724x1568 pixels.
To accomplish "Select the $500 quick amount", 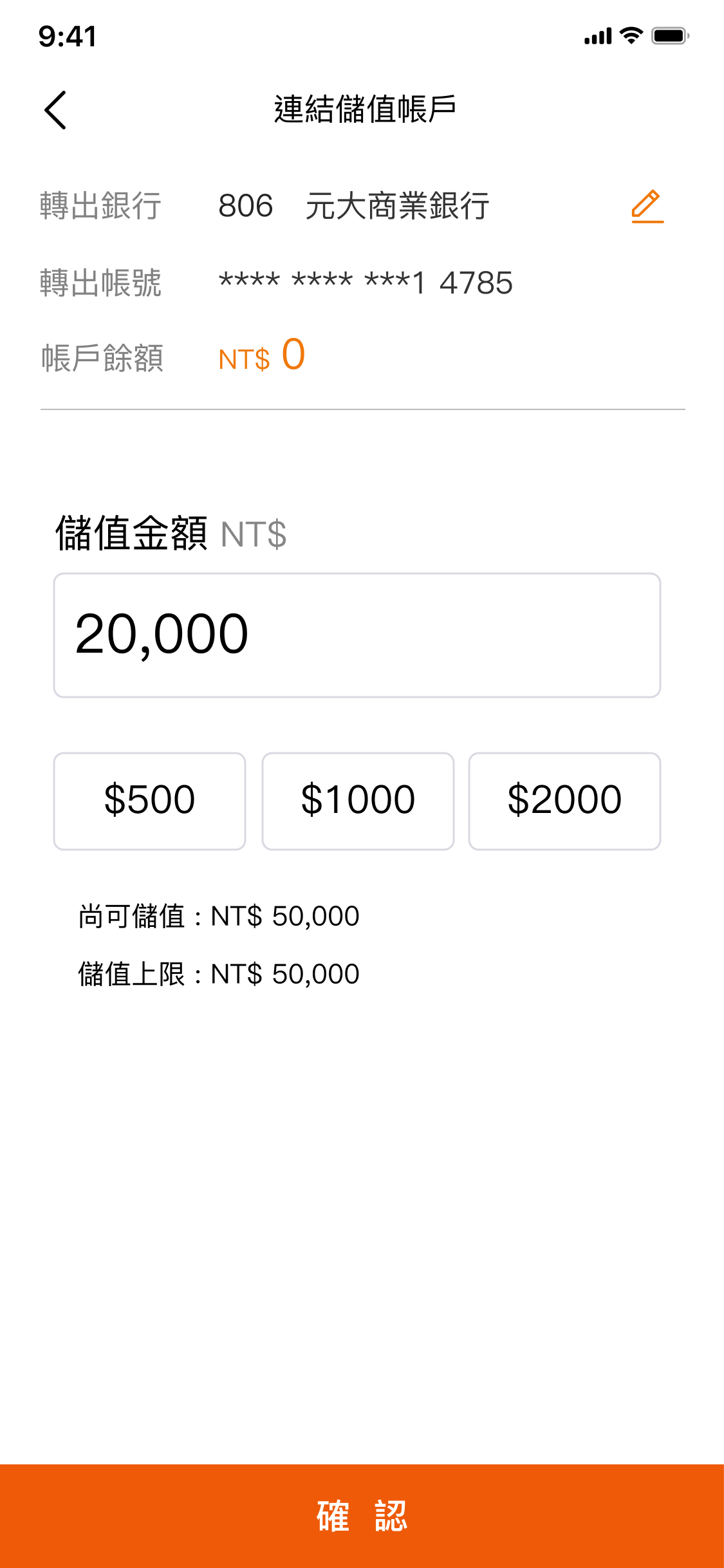I will coord(150,801).
